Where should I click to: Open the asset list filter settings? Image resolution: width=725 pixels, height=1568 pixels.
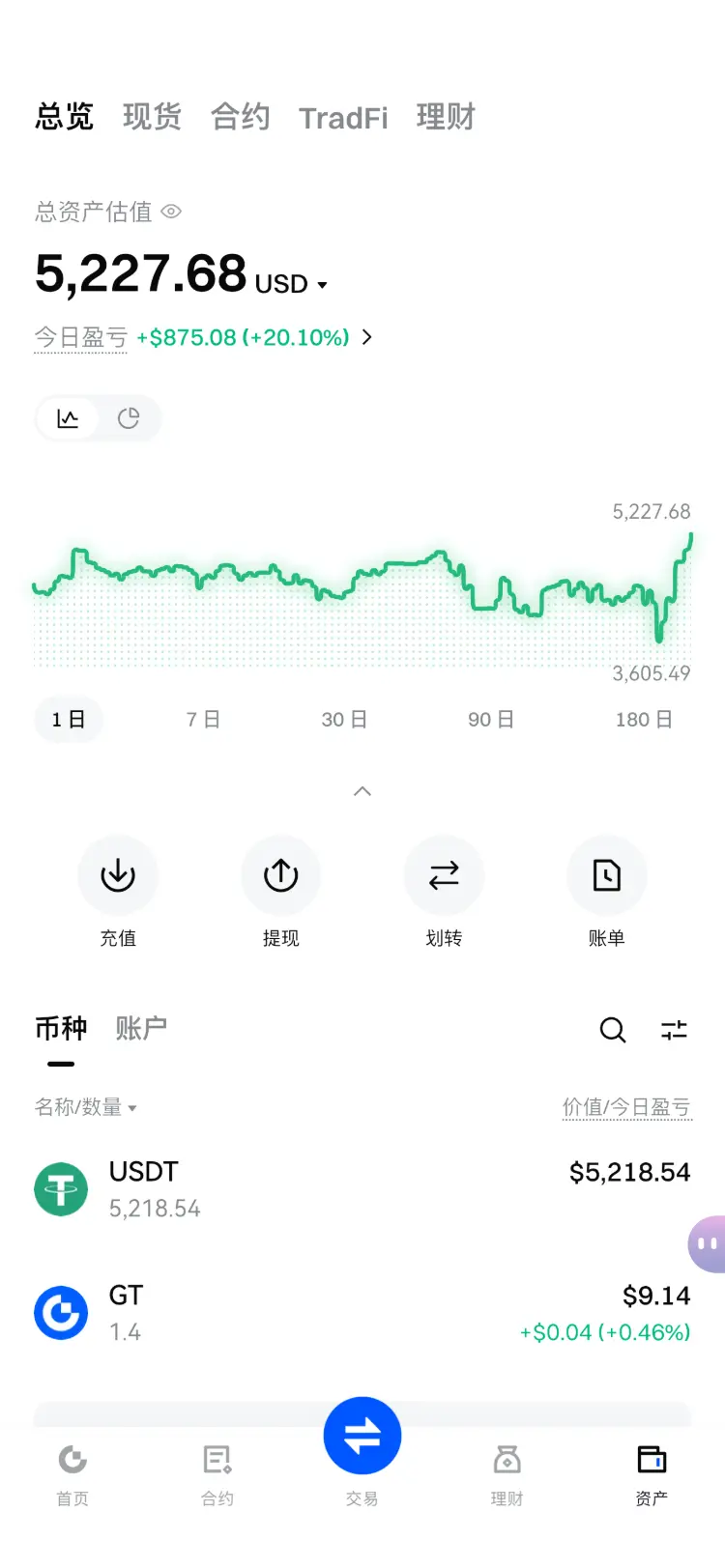click(x=674, y=1030)
